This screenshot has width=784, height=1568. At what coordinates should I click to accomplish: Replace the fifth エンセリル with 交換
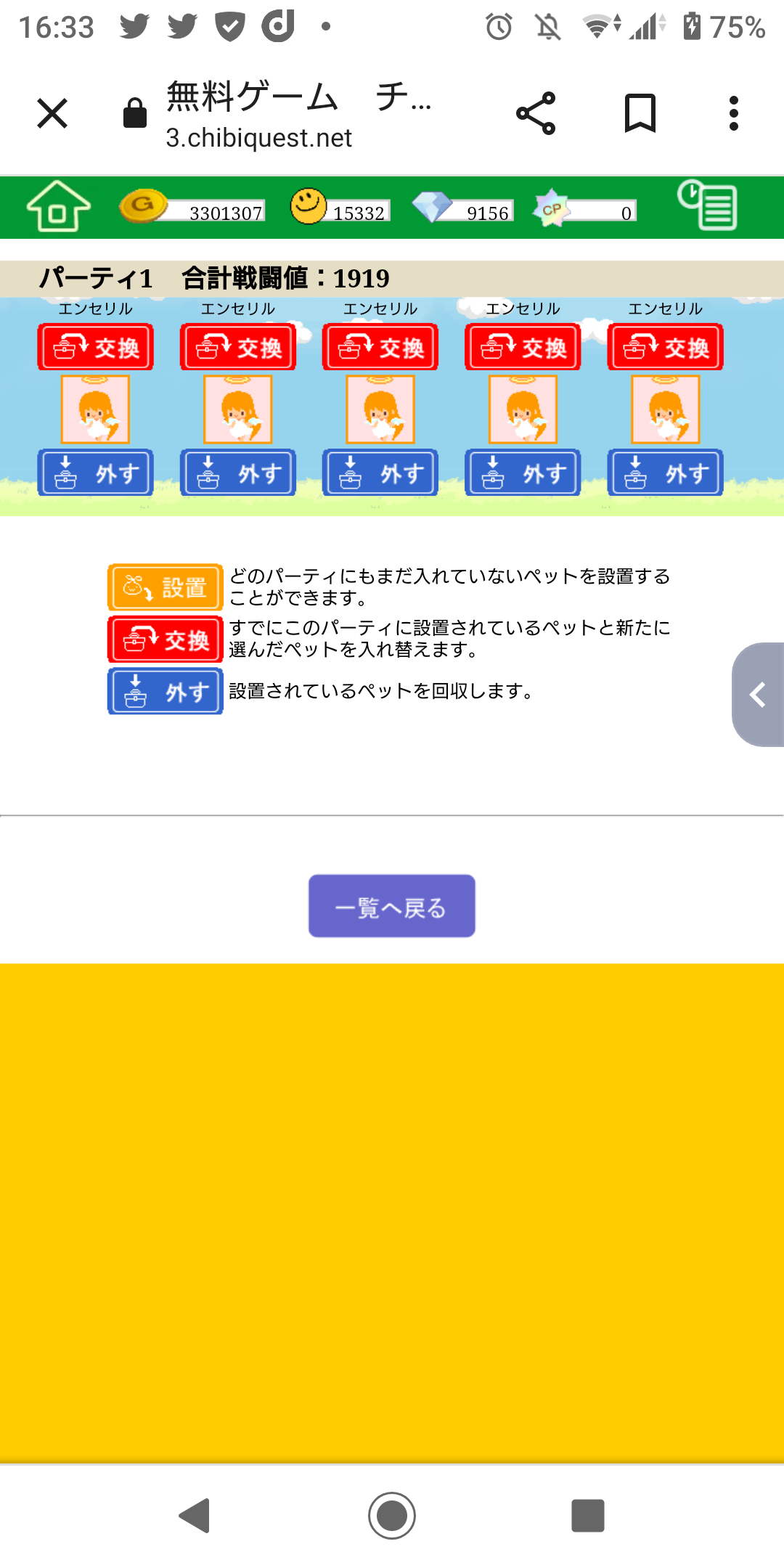click(665, 348)
